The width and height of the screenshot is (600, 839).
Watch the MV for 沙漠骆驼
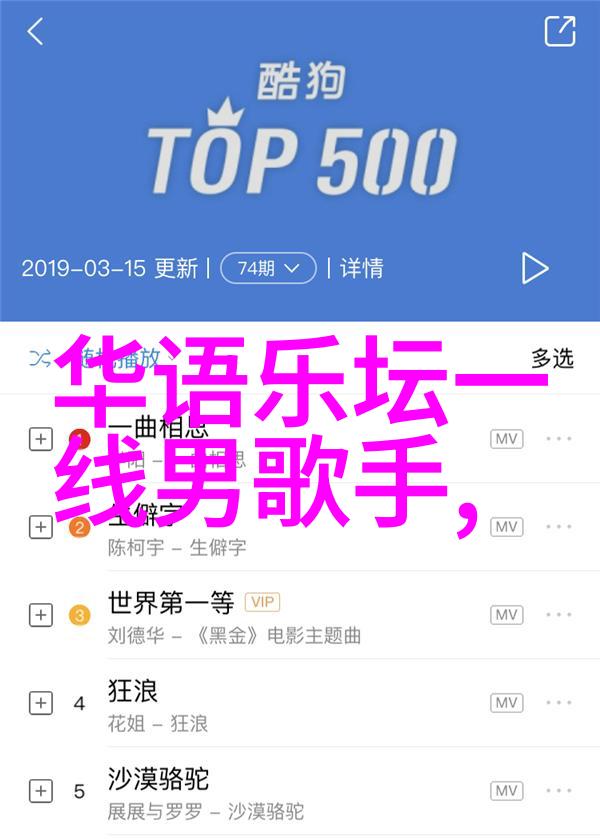coord(506,791)
